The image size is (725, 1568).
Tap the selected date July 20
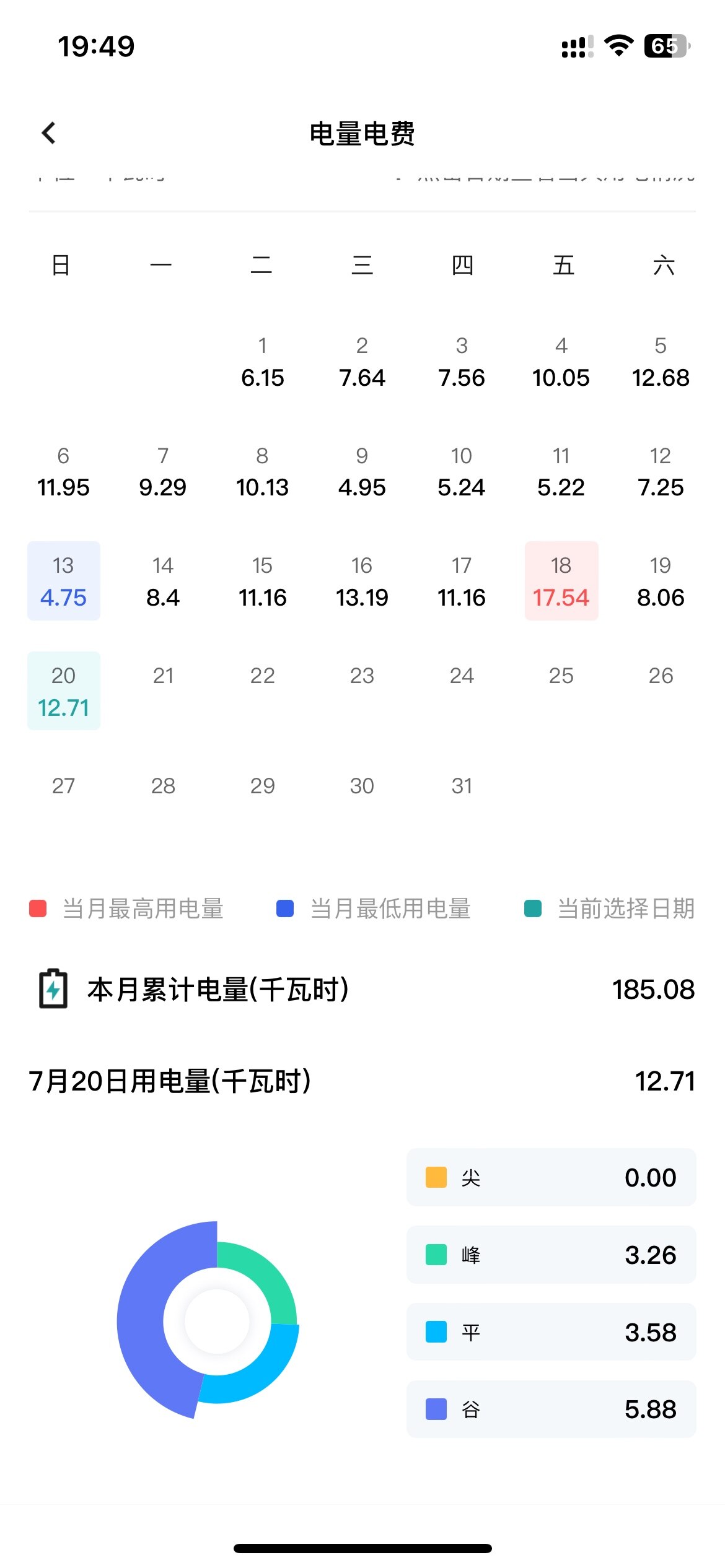click(x=63, y=691)
